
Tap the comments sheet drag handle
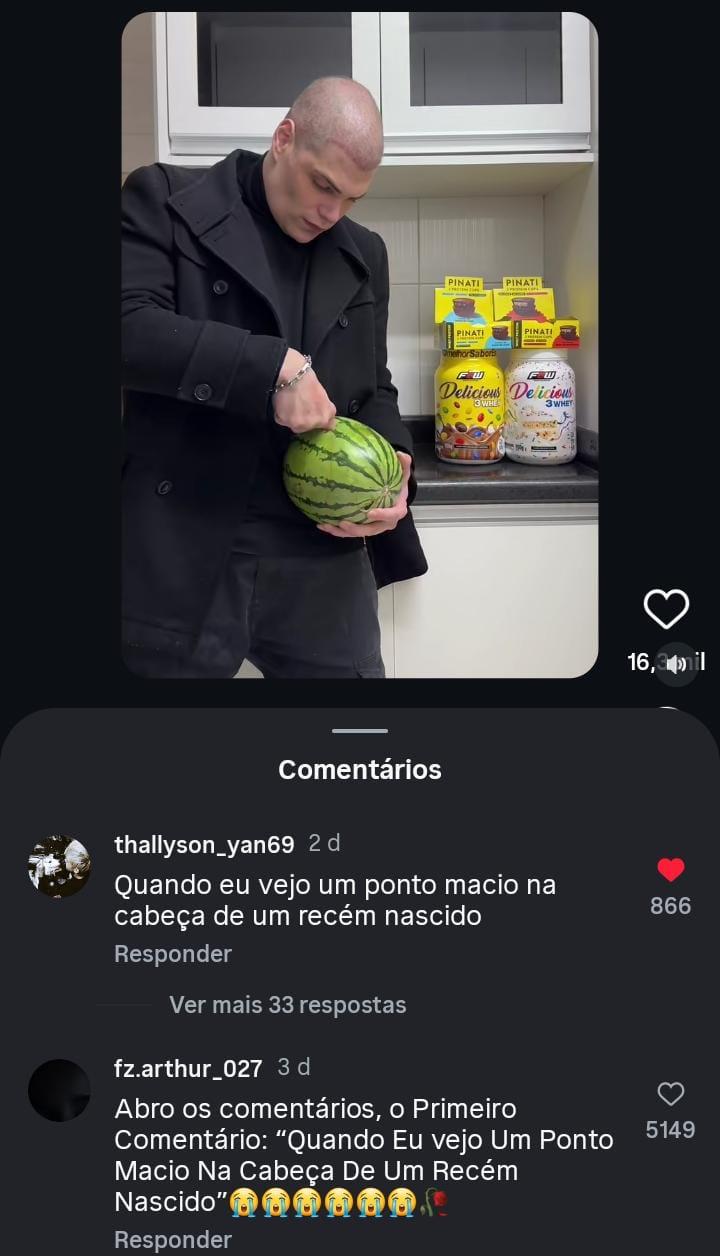pos(360,731)
